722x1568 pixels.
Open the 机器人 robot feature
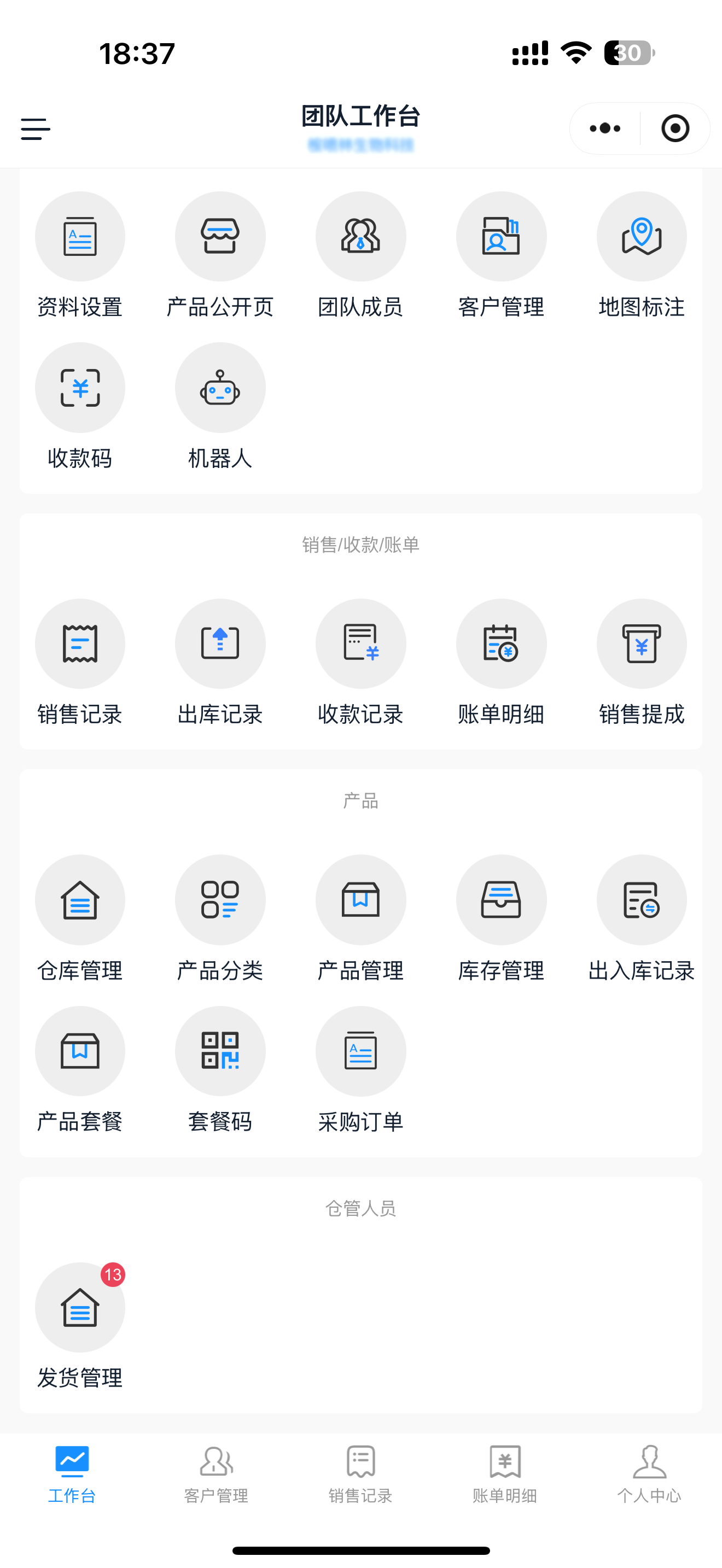[220, 388]
